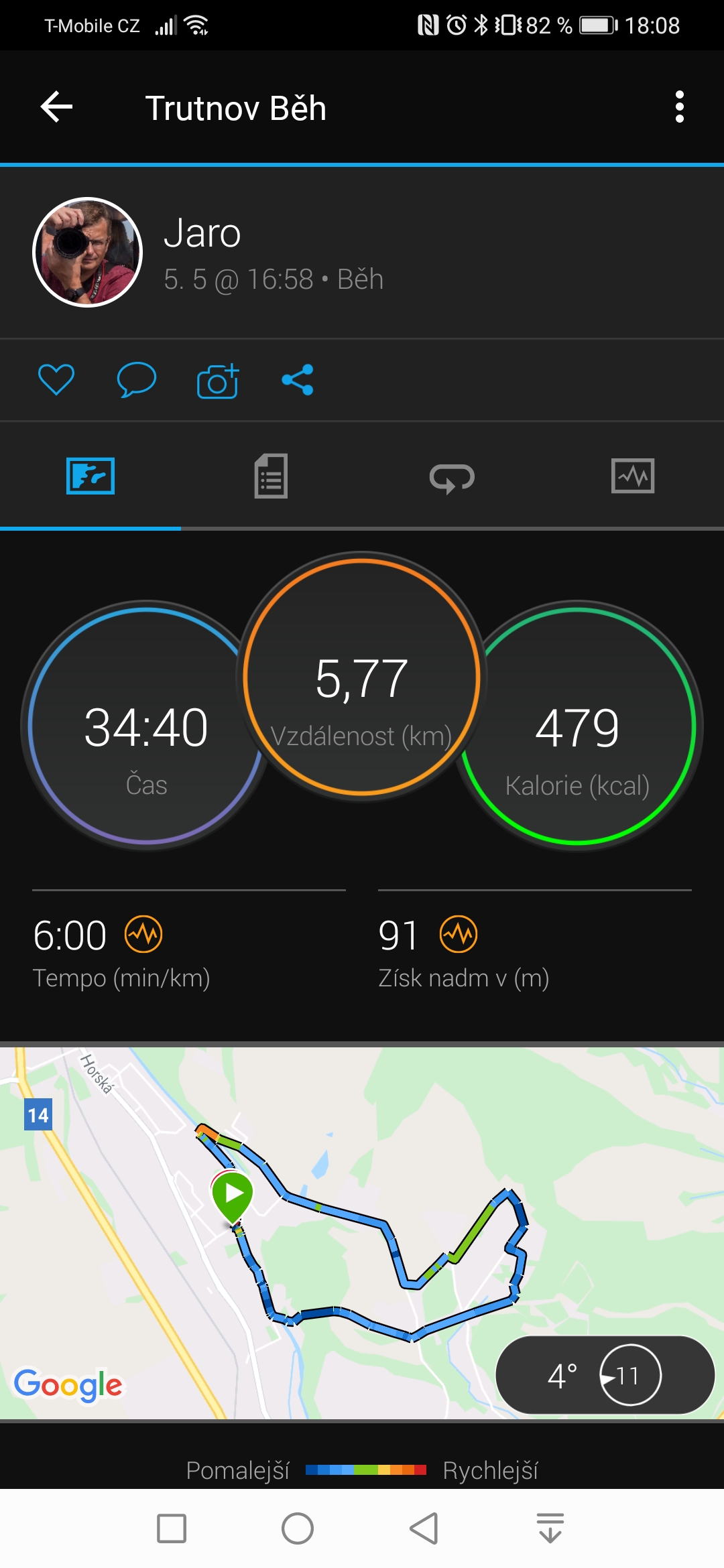Like this run with the heart icon
The height and width of the screenshot is (1568, 724).
(56, 380)
